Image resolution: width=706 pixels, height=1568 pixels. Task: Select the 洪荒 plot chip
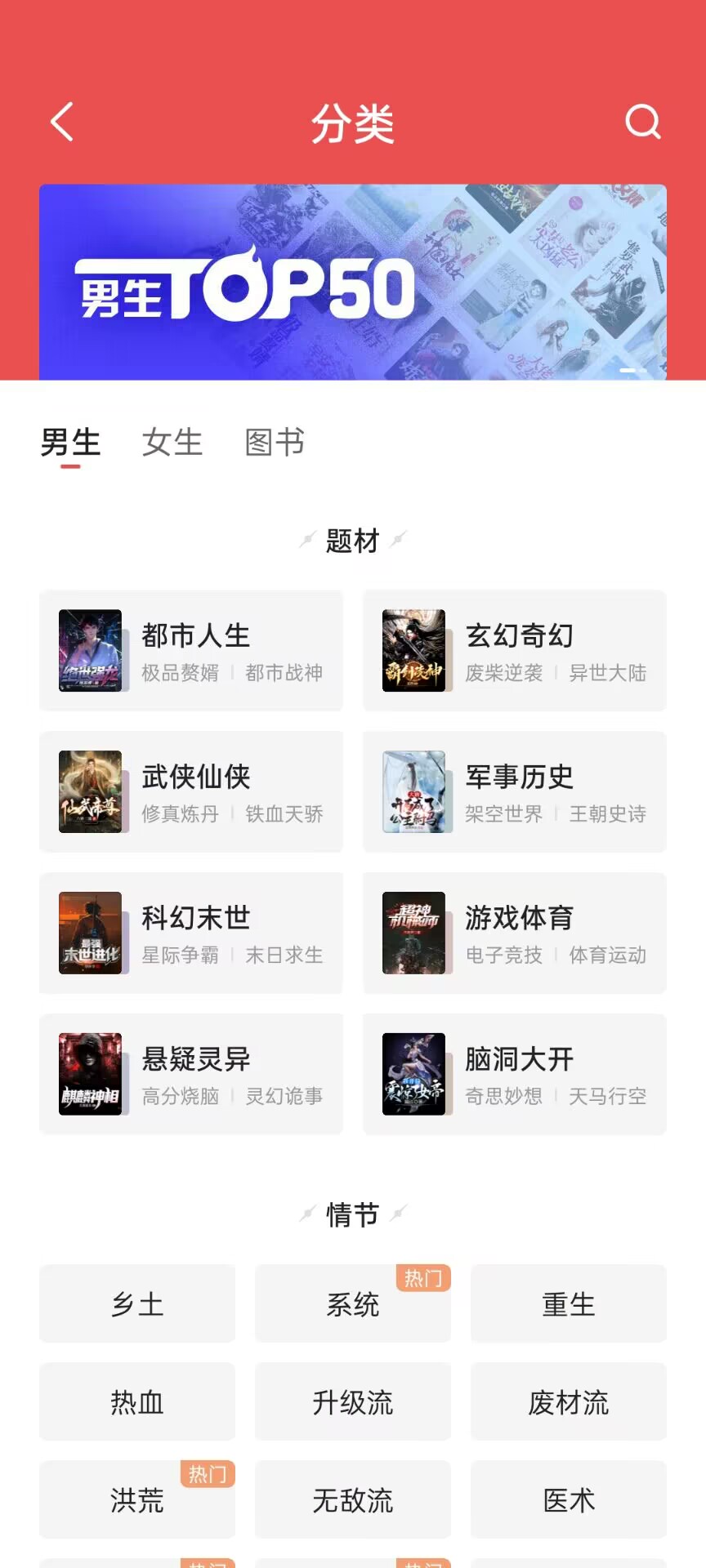click(x=137, y=1499)
